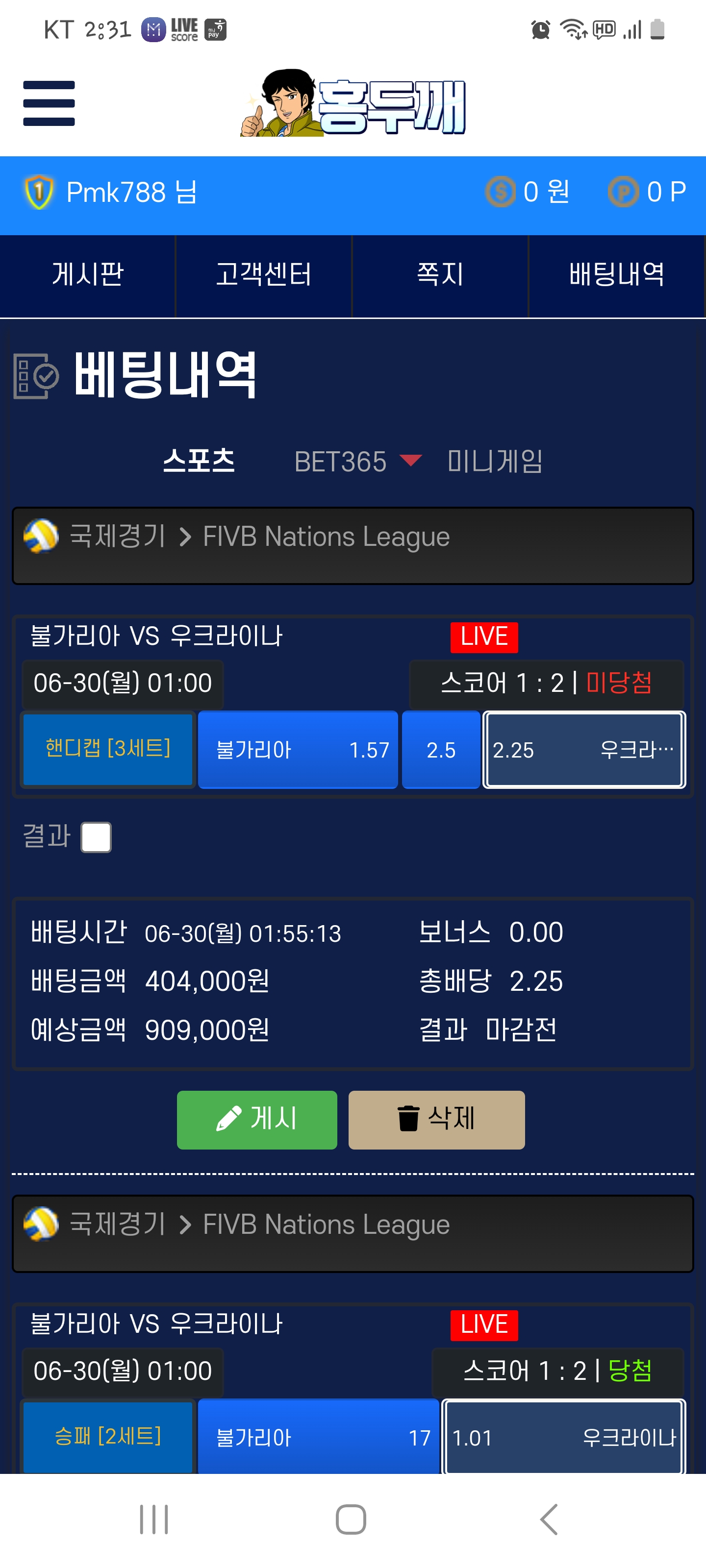Open the 게시판 tab
Viewport: 706px width, 1568px height.
(x=88, y=275)
